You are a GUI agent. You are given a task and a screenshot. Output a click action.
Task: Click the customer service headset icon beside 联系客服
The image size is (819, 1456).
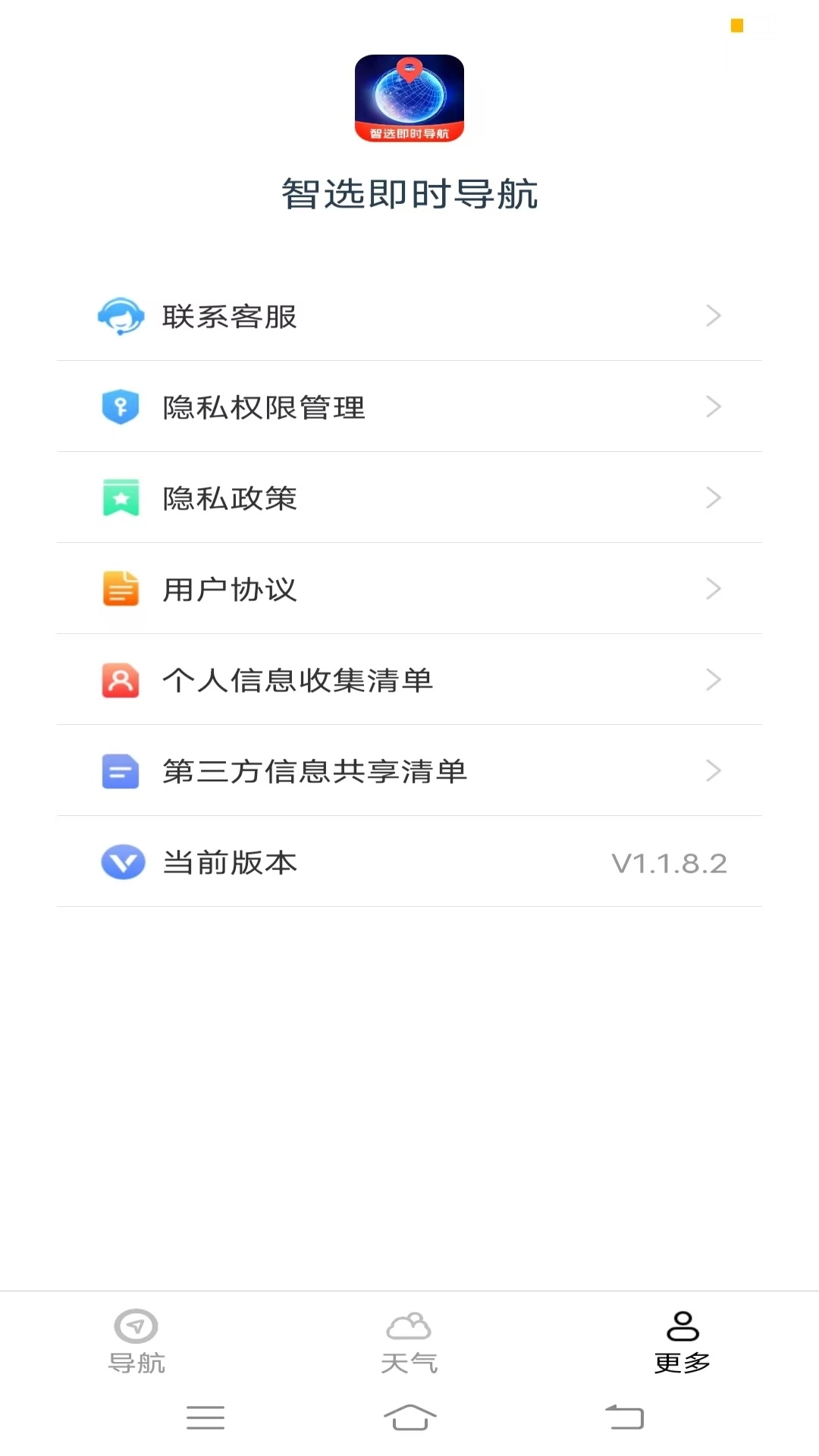coord(121,317)
